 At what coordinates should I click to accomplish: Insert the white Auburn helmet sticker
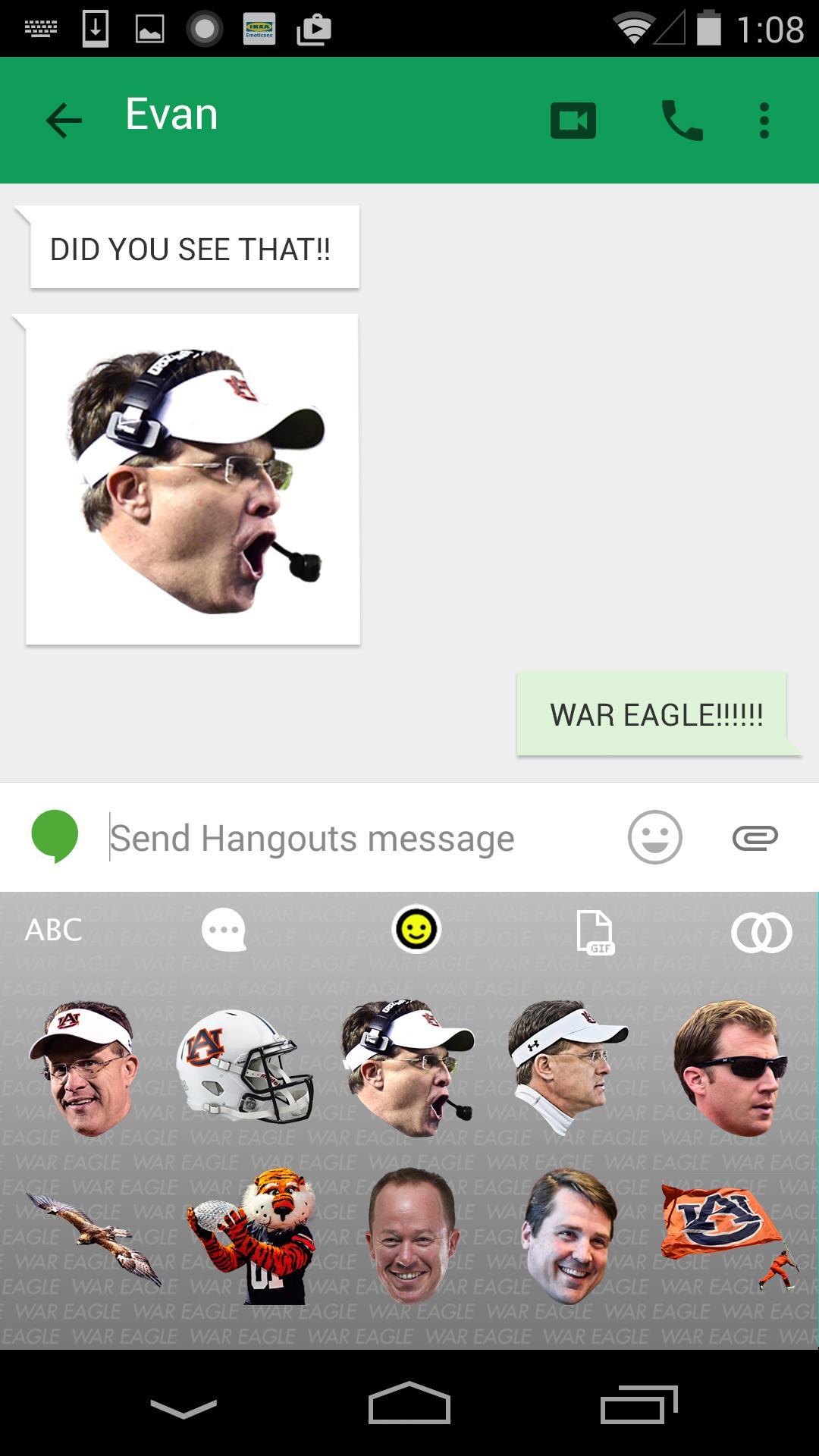pos(244,1065)
